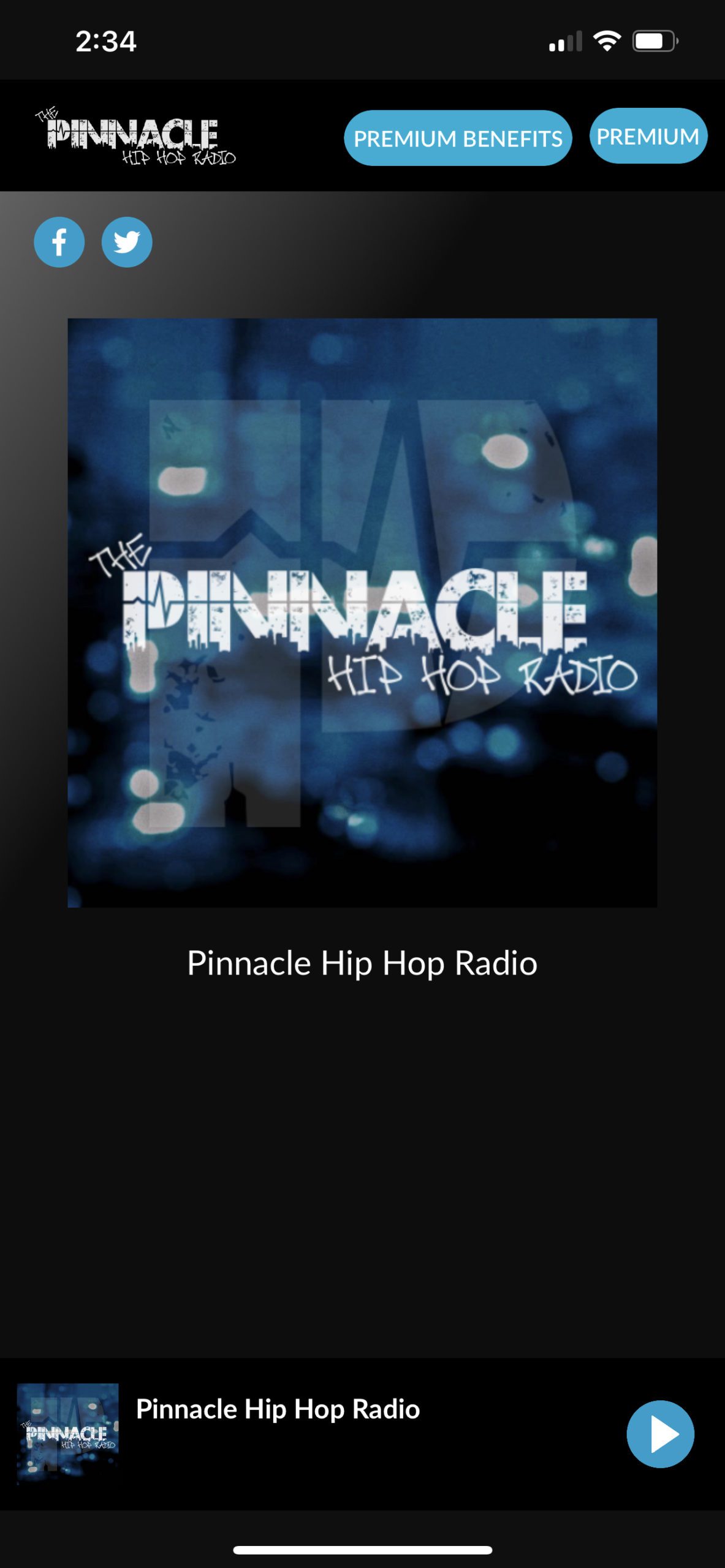Tap the home indicator bar
The width and height of the screenshot is (725, 1568).
(362, 1550)
